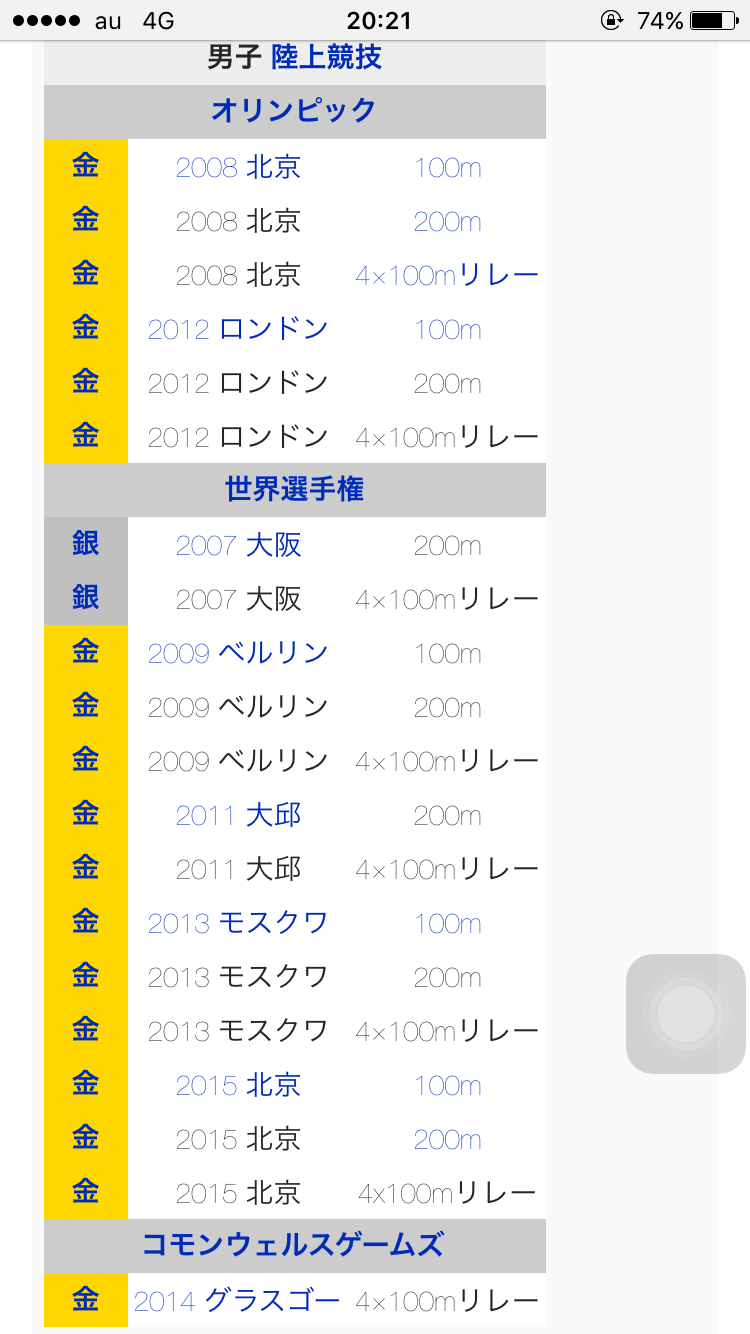
Task: Open the コモンウェルスゲームズ section link
Action: coord(293,1245)
